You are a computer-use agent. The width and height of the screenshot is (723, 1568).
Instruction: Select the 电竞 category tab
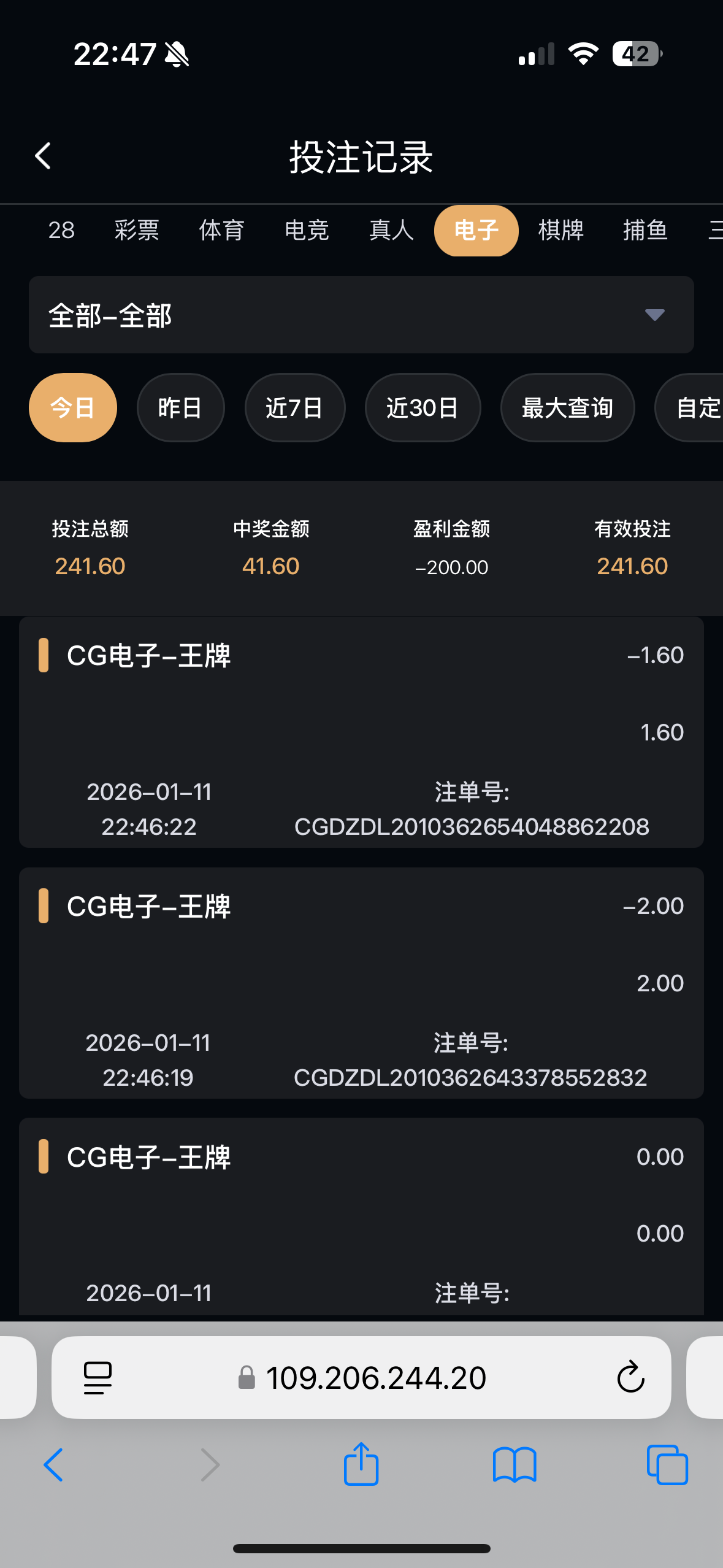click(307, 231)
